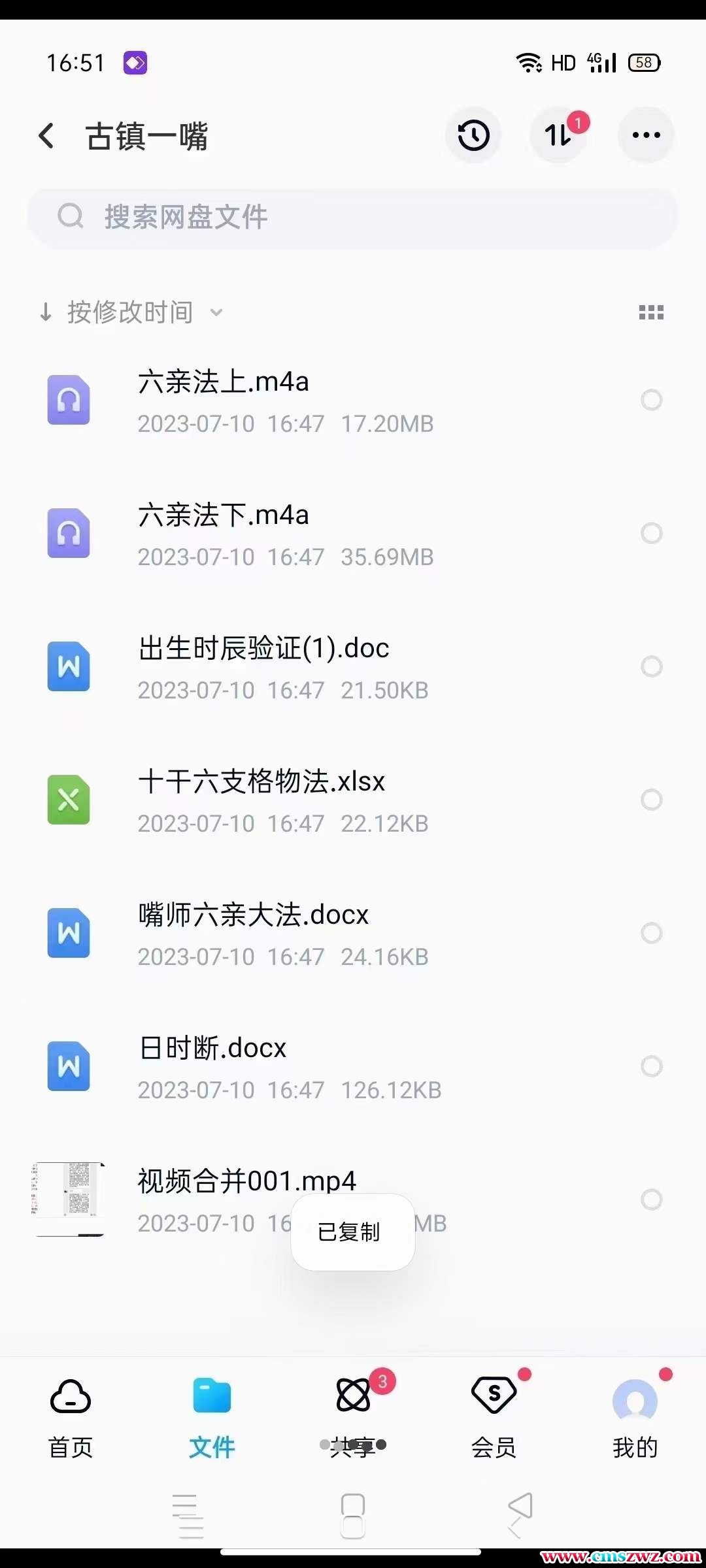Play 视频合并001.mp4 video
The width and height of the screenshot is (706, 1568).
click(x=246, y=1183)
